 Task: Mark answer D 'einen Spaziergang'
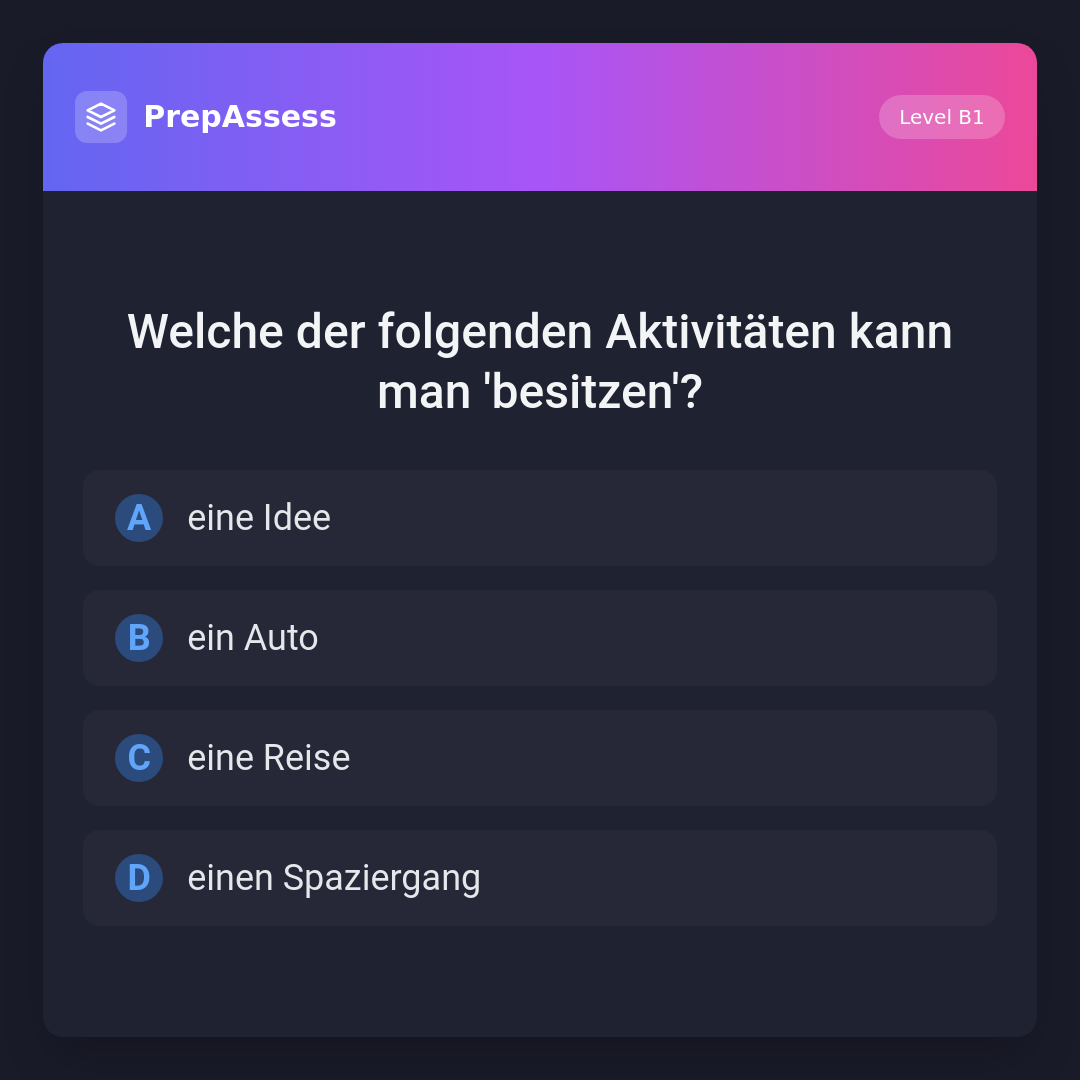tap(539, 878)
